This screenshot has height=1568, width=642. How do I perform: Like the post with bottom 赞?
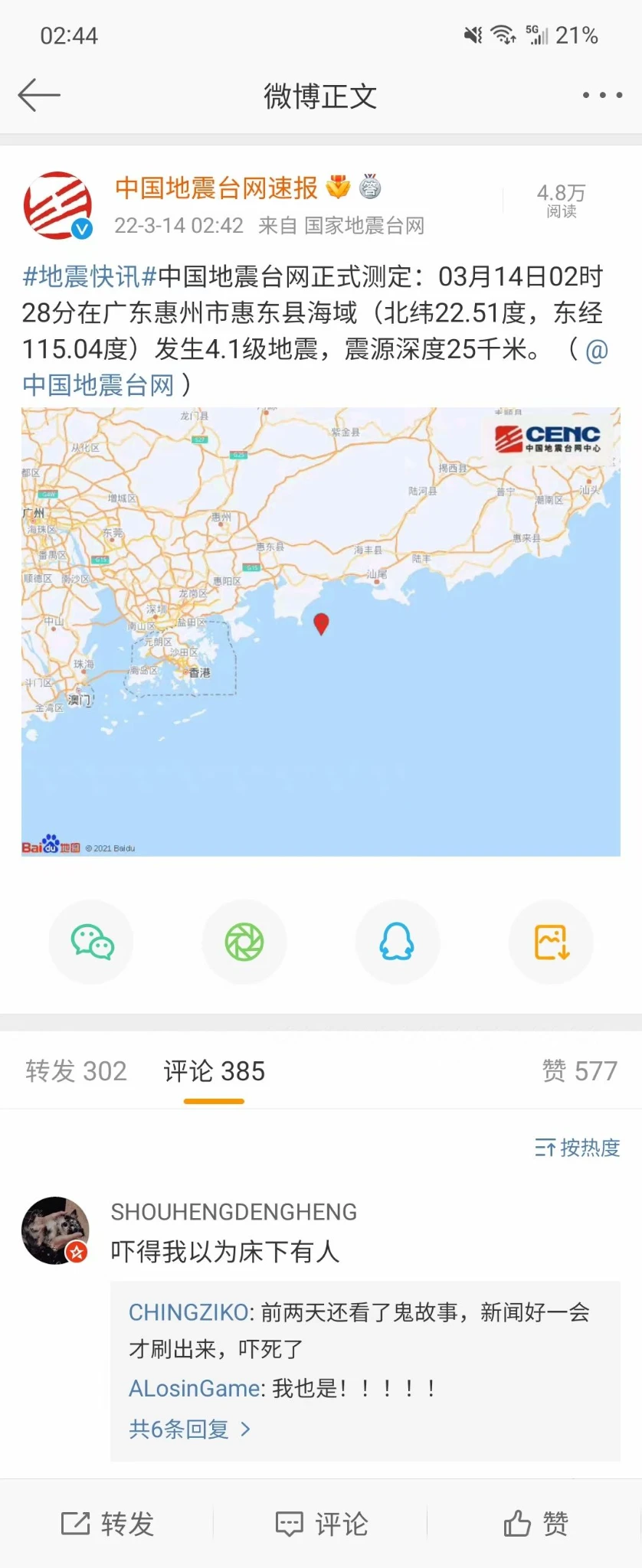(536, 1524)
